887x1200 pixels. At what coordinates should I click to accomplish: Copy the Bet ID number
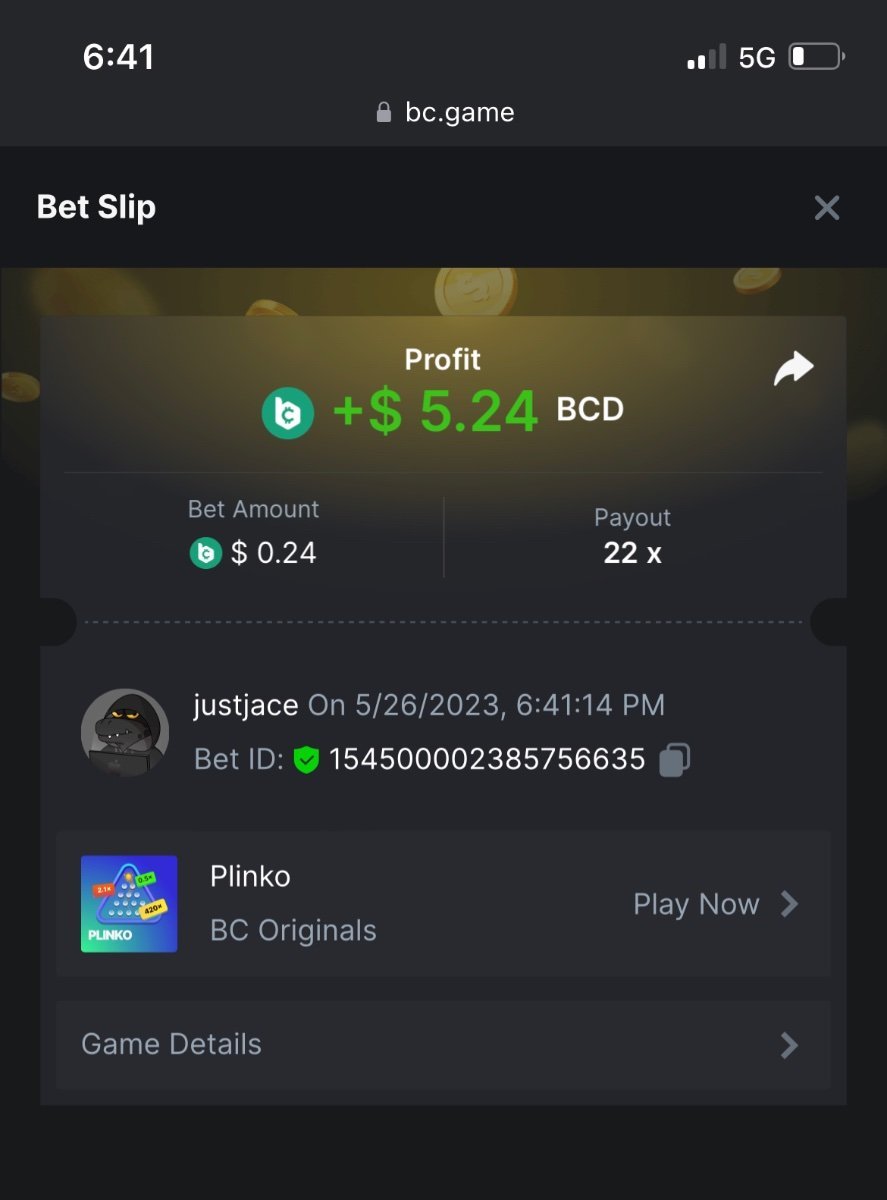click(674, 759)
